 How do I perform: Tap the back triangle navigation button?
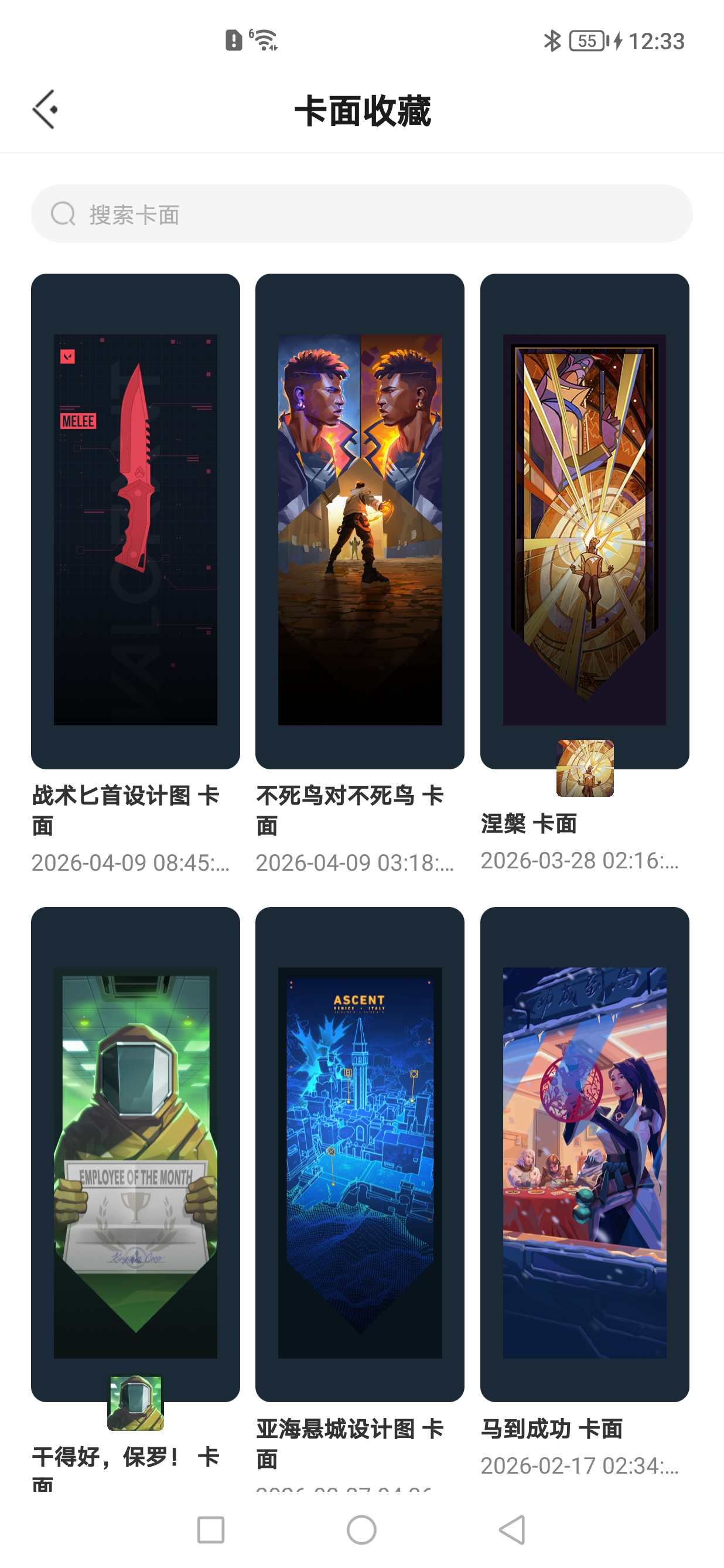(x=513, y=1529)
